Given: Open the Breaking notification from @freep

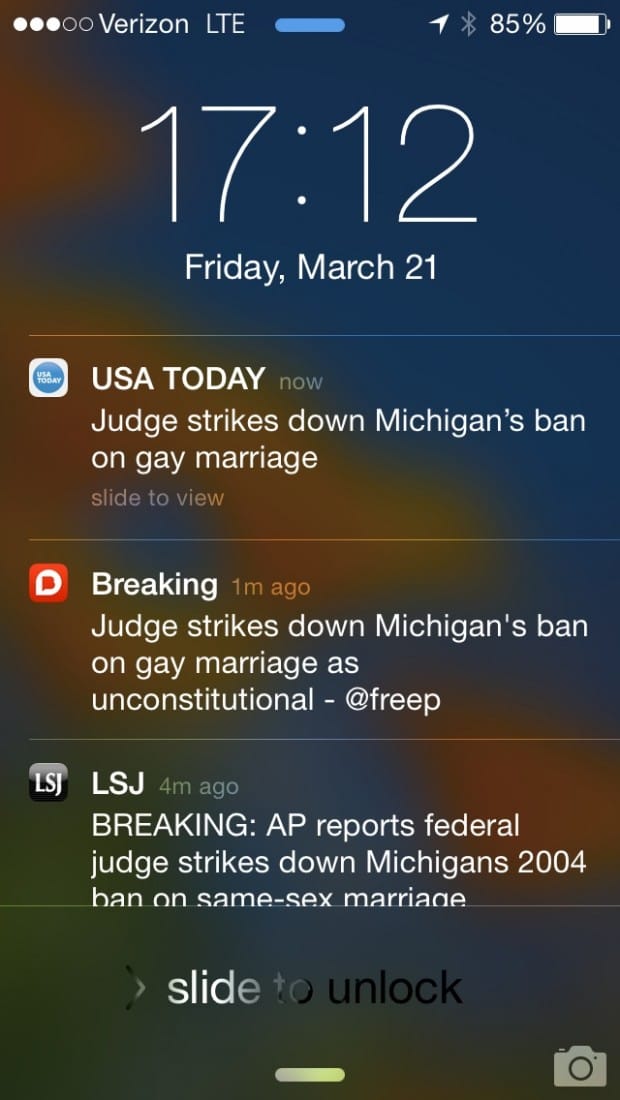Looking at the screenshot, I should [x=310, y=639].
